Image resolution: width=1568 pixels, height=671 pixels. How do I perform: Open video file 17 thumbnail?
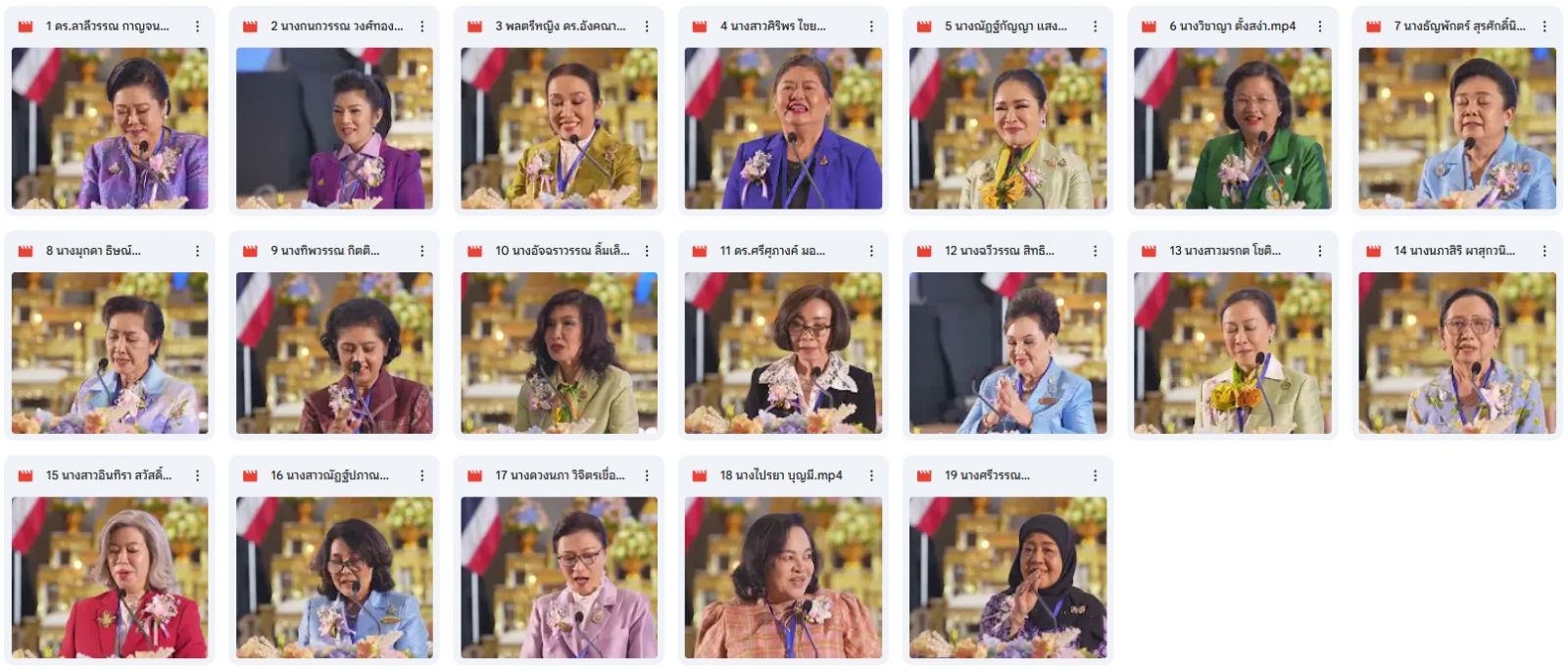point(559,577)
